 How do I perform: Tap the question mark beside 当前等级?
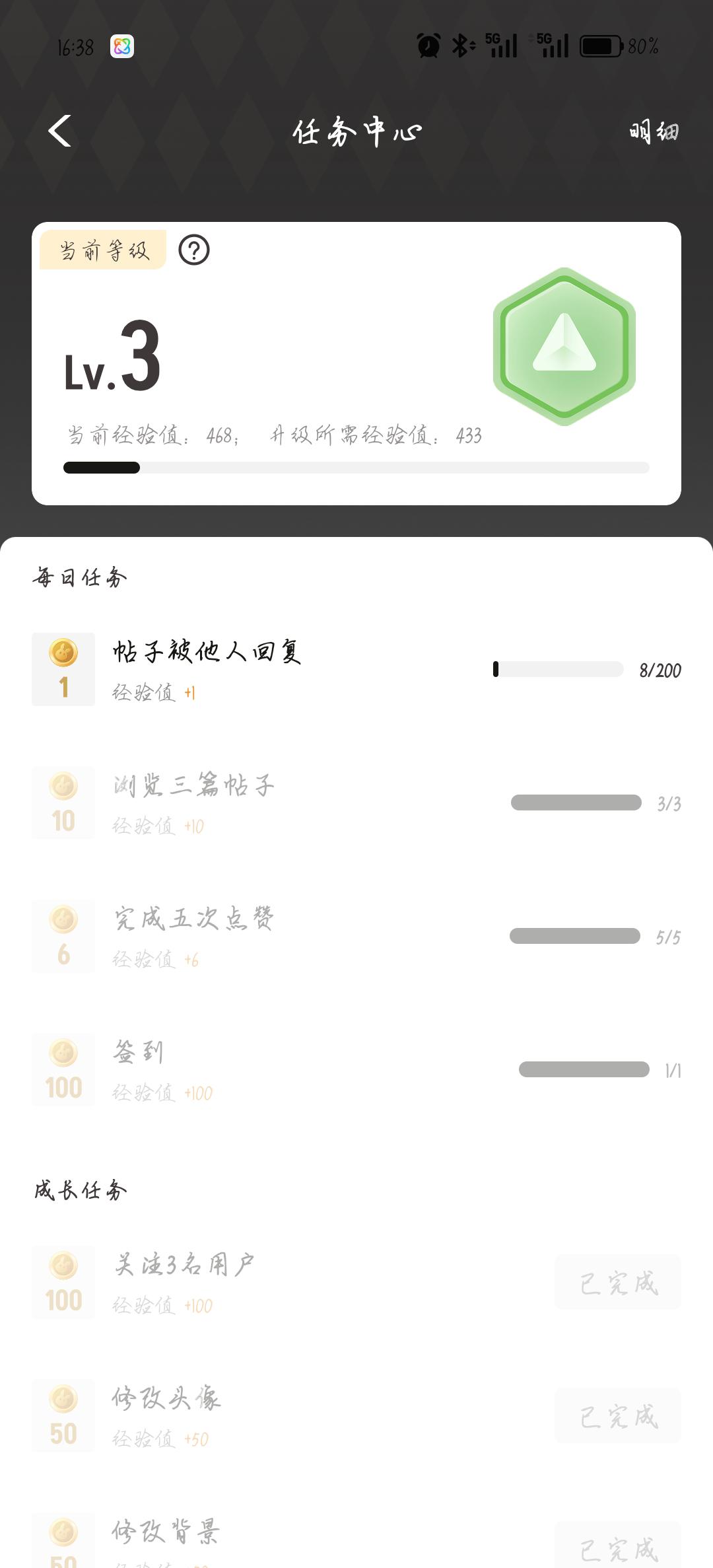pyautogui.click(x=194, y=250)
